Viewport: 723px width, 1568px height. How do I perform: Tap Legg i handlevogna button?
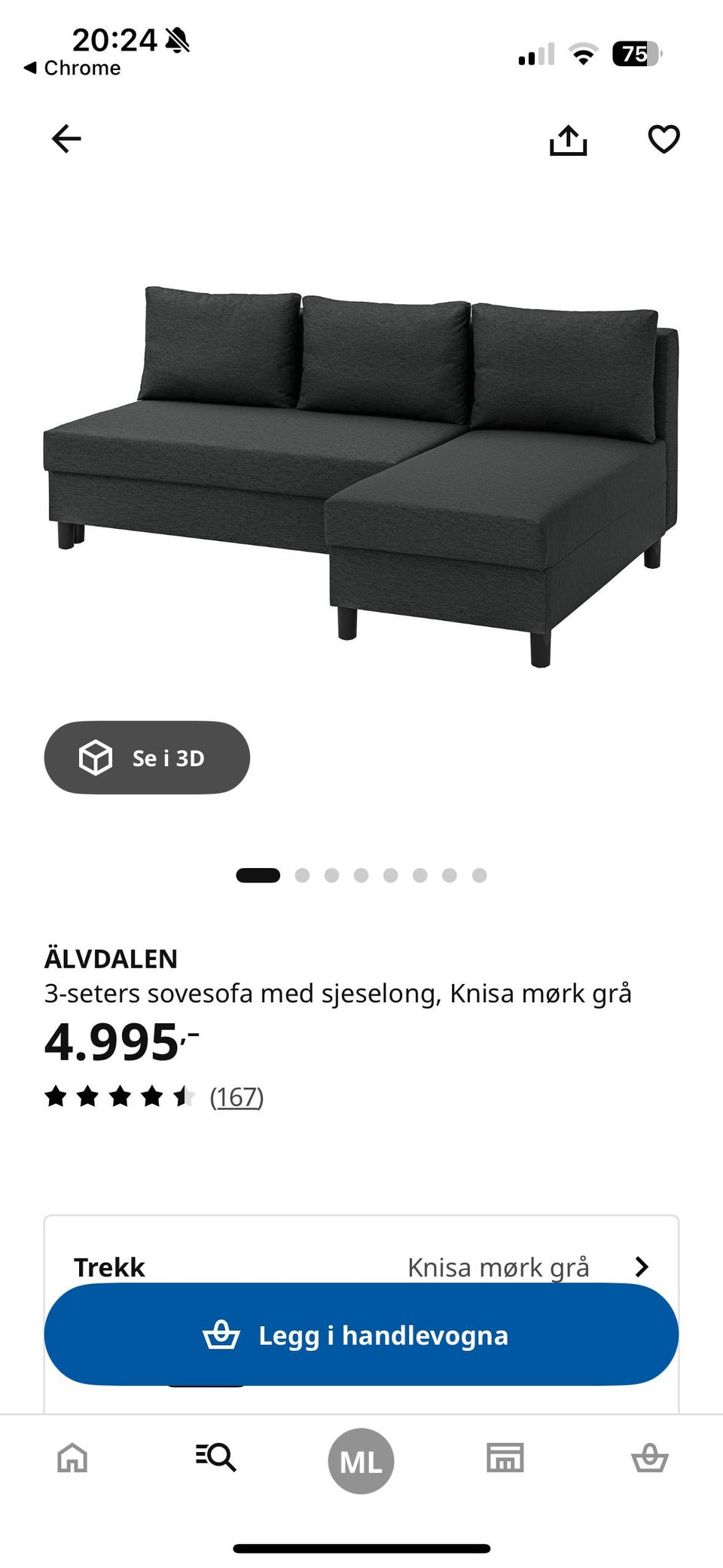coord(361,1334)
